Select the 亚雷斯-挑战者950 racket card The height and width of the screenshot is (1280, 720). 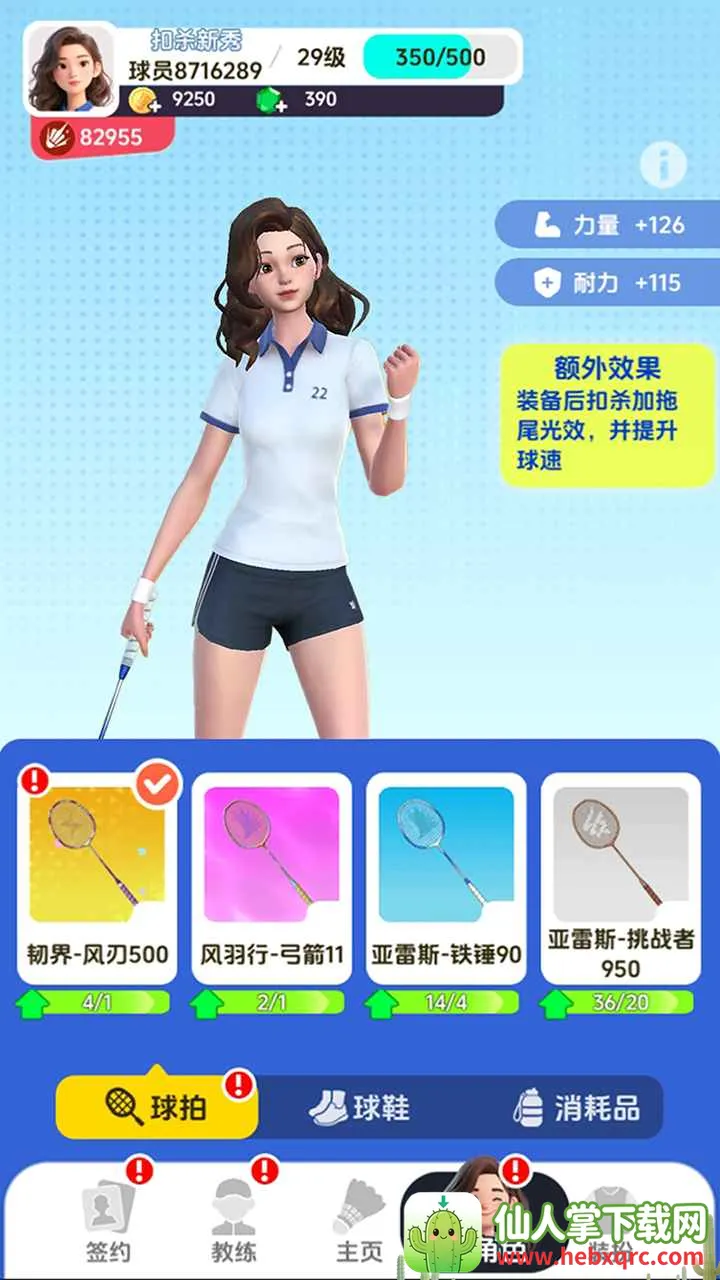point(621,870)
